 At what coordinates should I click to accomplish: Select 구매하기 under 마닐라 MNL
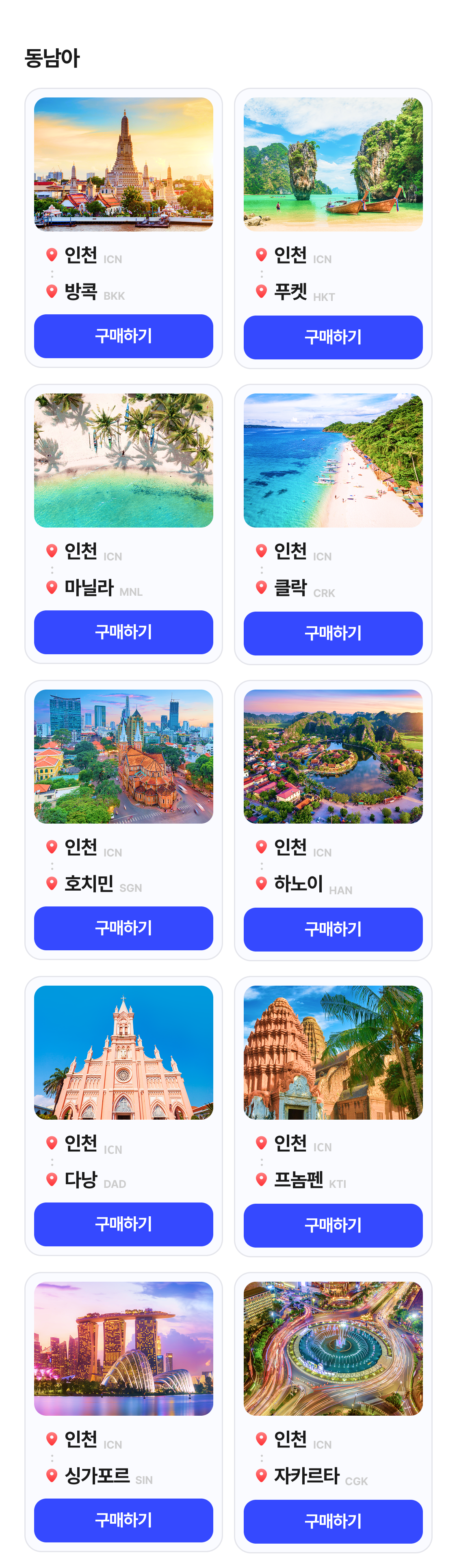123,632
